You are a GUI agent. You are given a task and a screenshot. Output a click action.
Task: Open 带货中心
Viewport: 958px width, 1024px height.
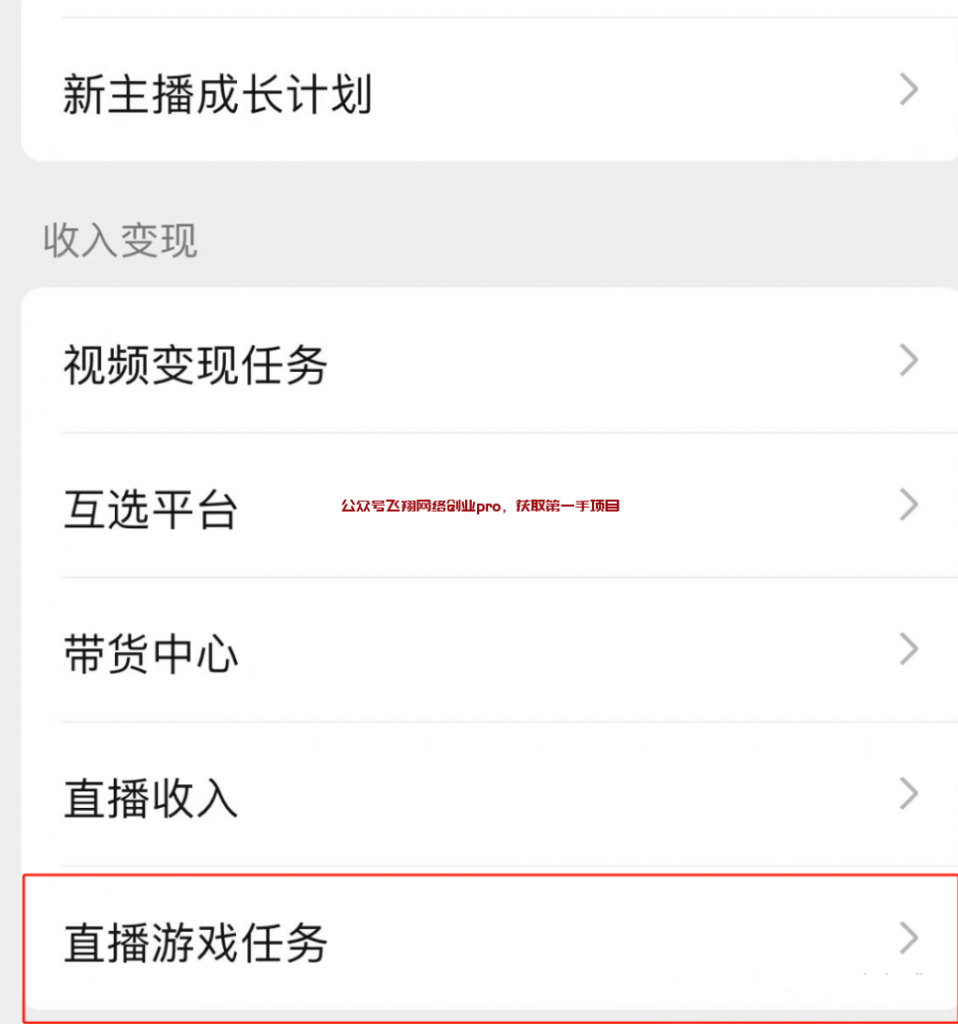tap(150, 655)
